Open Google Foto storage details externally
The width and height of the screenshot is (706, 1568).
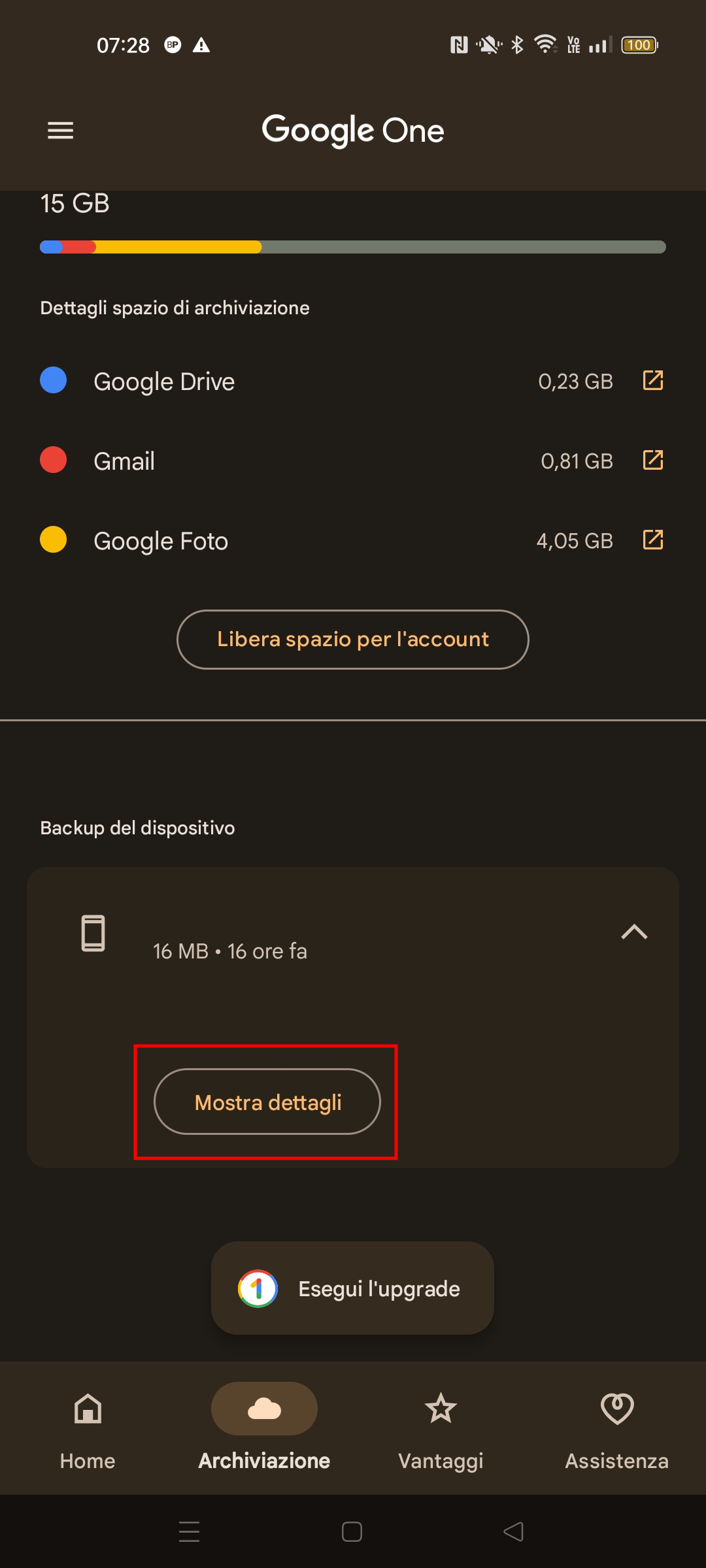pyautogui.click(x=654, y=540)
